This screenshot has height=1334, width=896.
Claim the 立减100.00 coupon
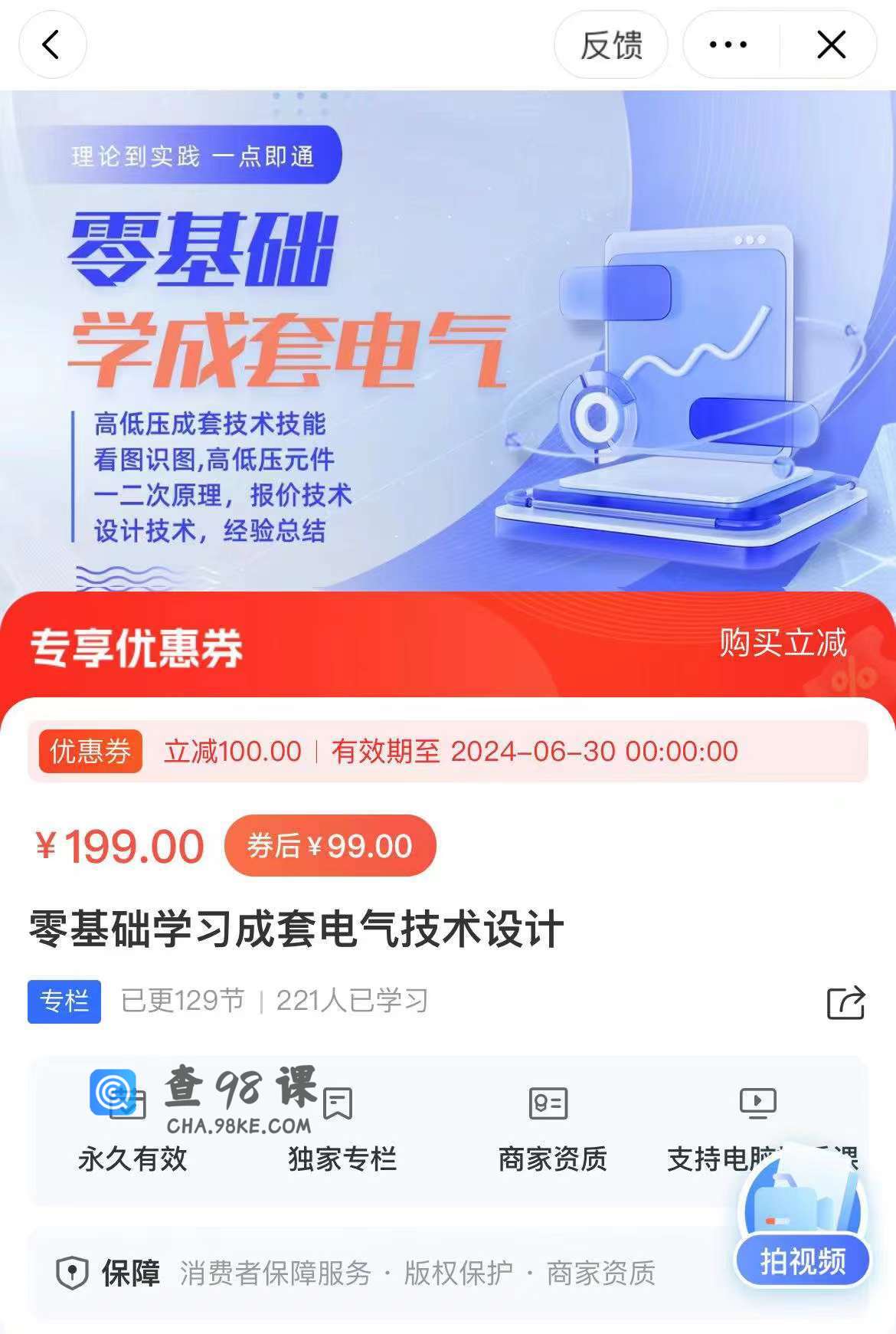coord(447,751)
